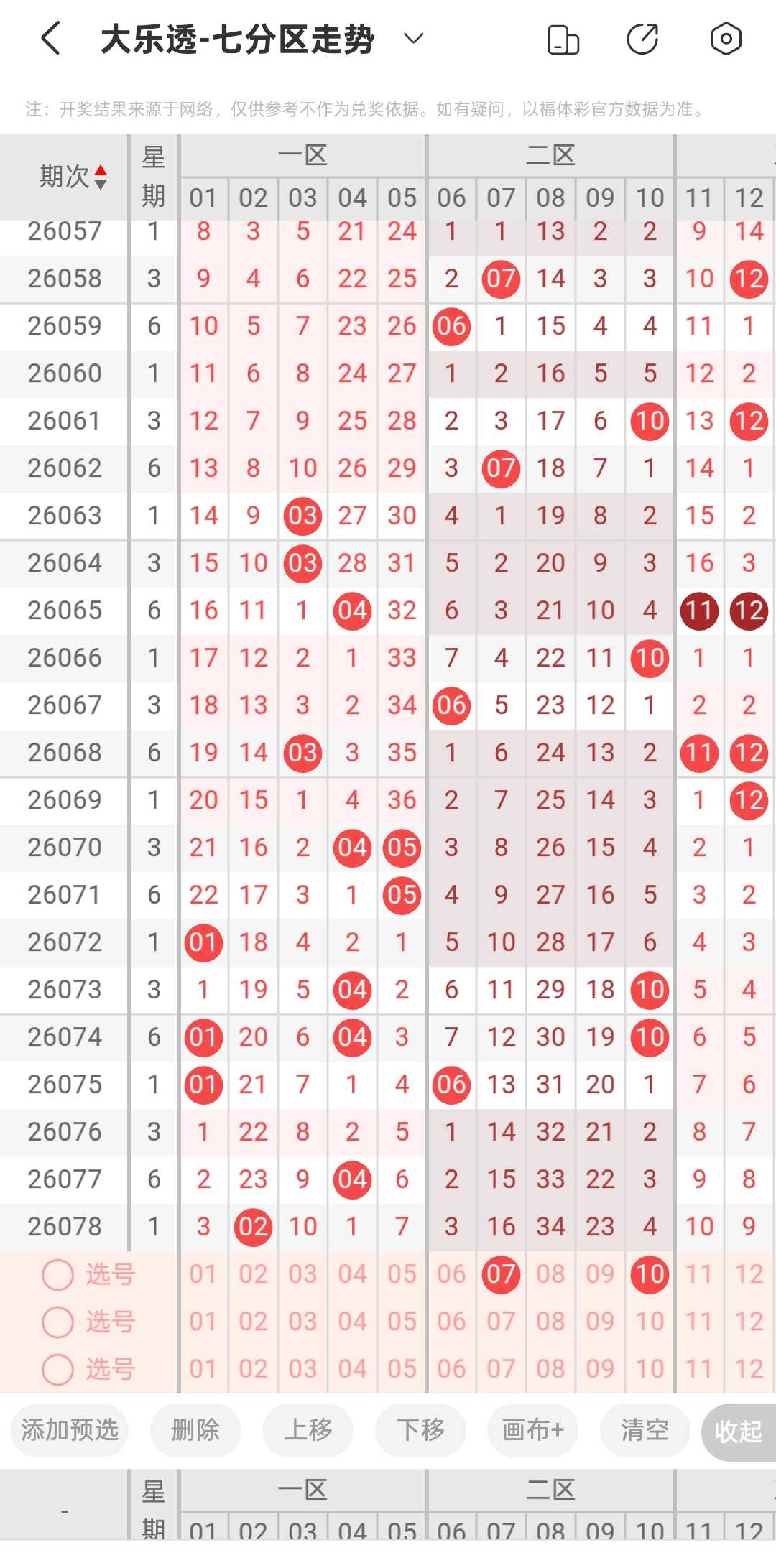Go back using the top-left arrow
Viewport: 776px width, 1568px height.
tap(50, 39)
